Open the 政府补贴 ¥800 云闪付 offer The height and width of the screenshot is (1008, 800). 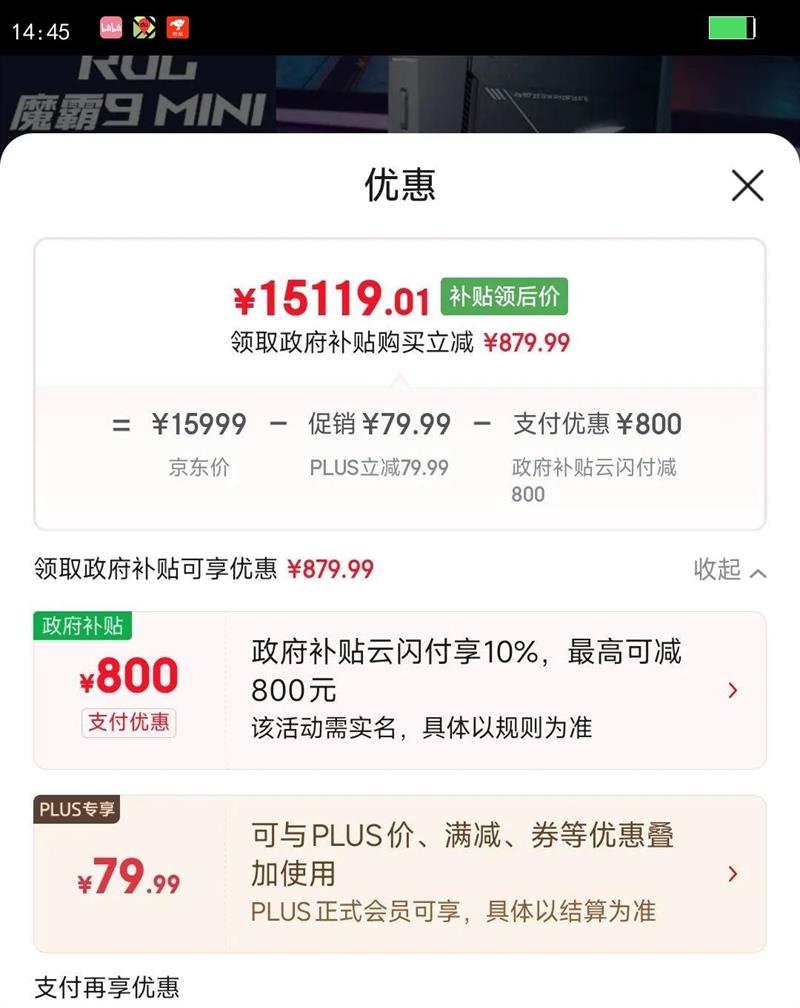[400, 690]
